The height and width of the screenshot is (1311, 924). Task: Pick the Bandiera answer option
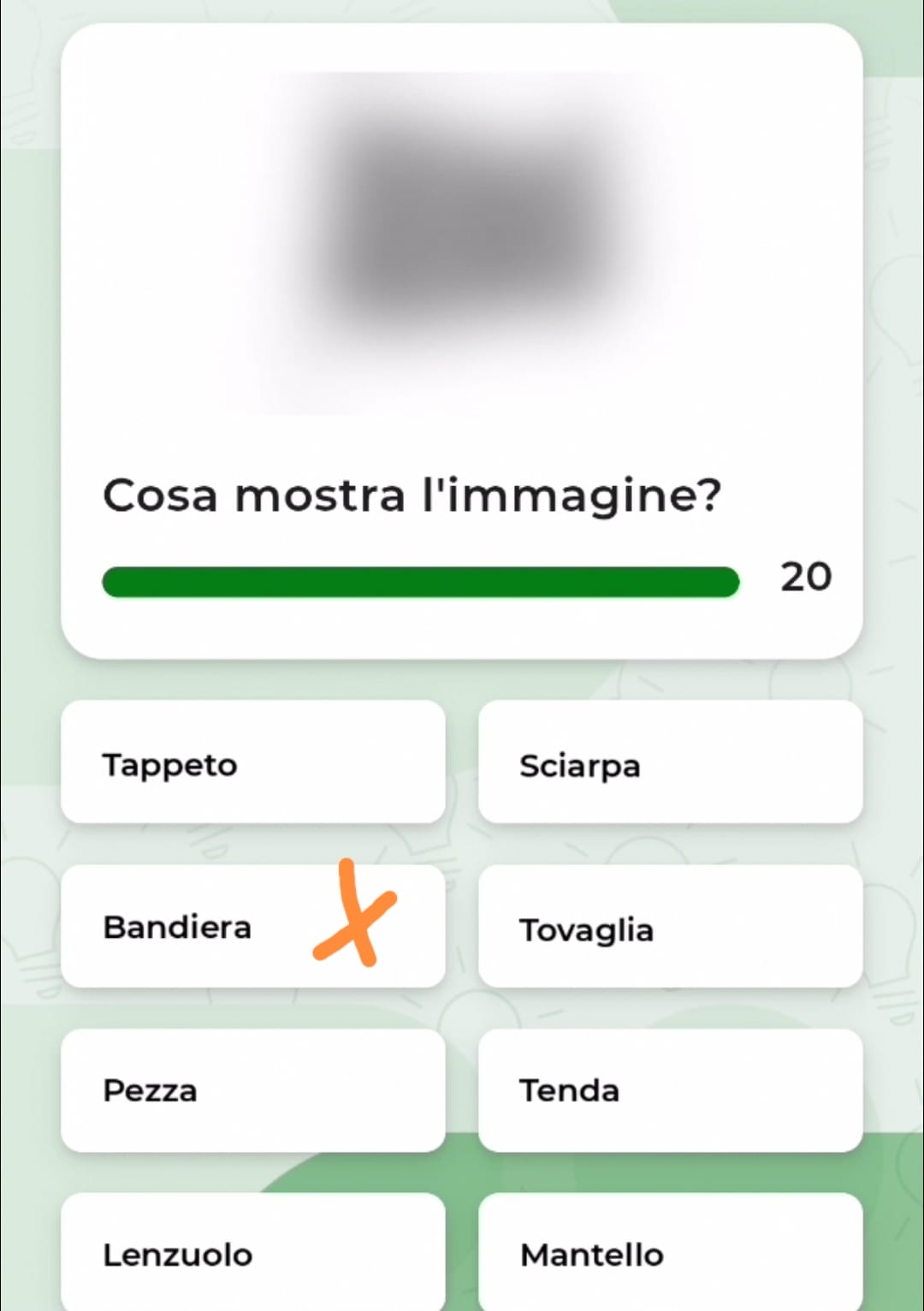(x=252, y=927)
